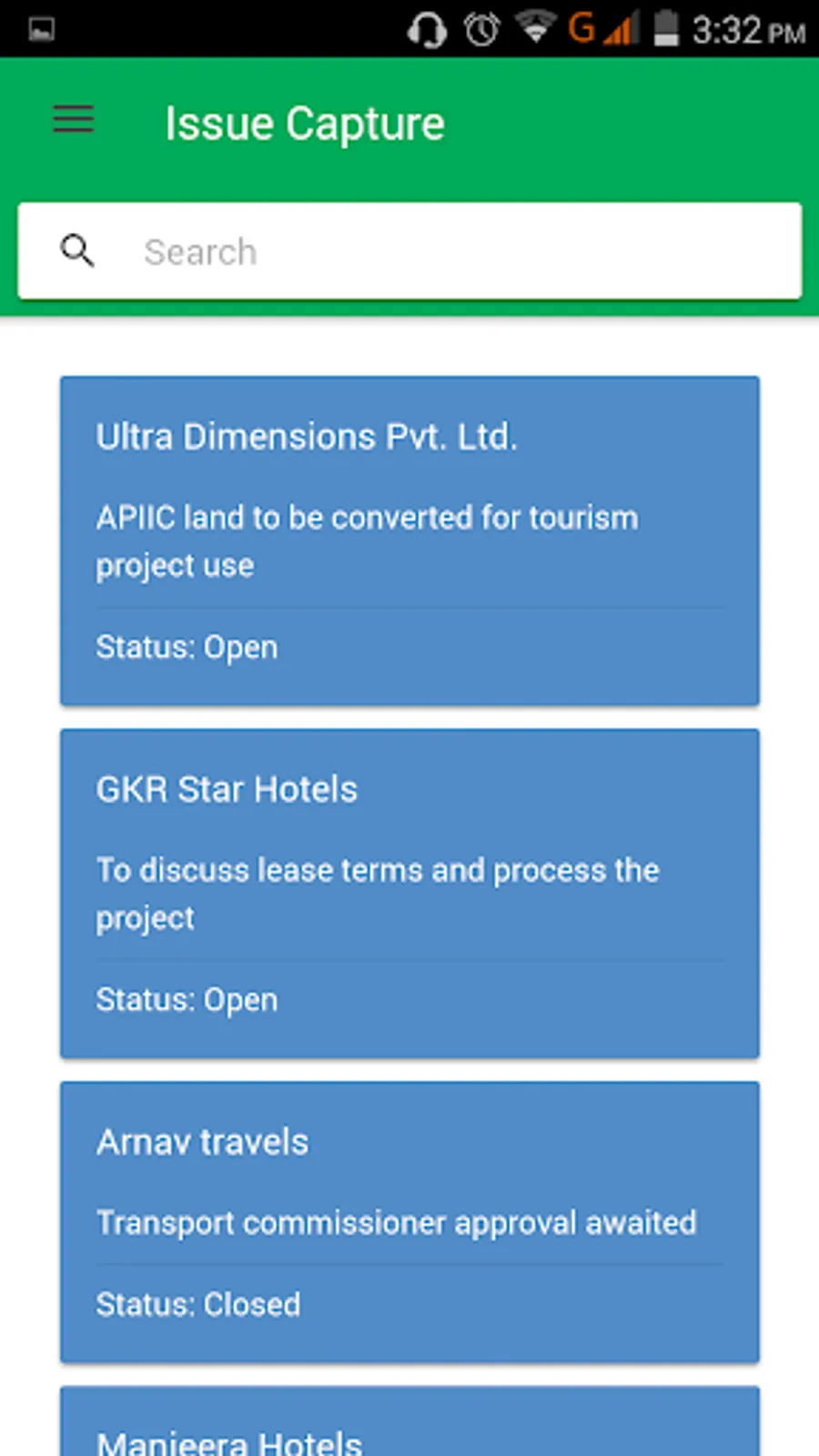Open the Ultra Dimensions Pvt. Ltd. issue card
The image size is (819, 1456).
409,541
